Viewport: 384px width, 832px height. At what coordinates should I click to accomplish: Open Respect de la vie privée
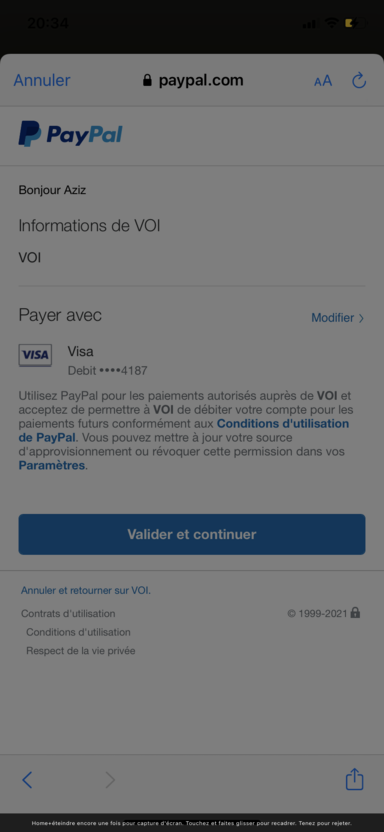[81, 651]
